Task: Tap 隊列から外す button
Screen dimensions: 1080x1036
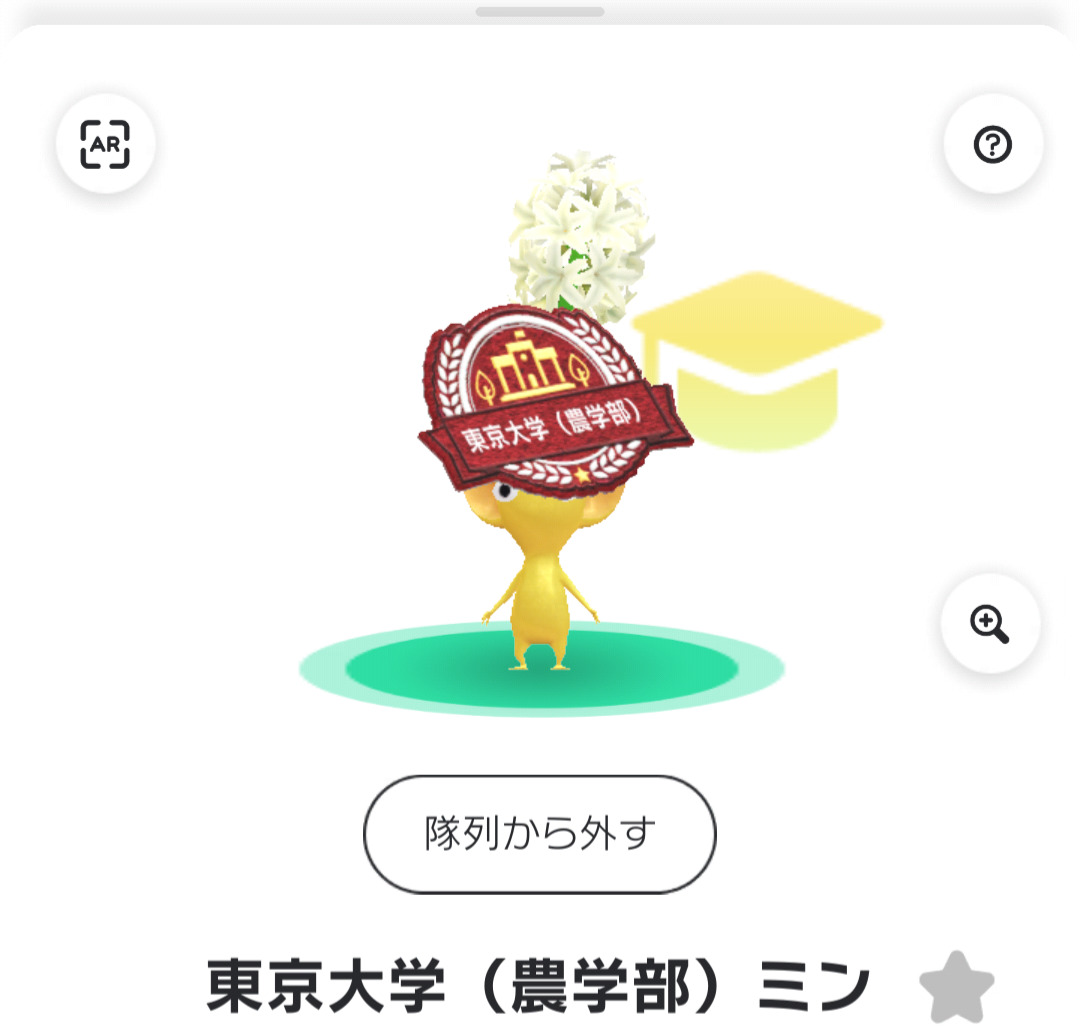Action: point(540,834)
